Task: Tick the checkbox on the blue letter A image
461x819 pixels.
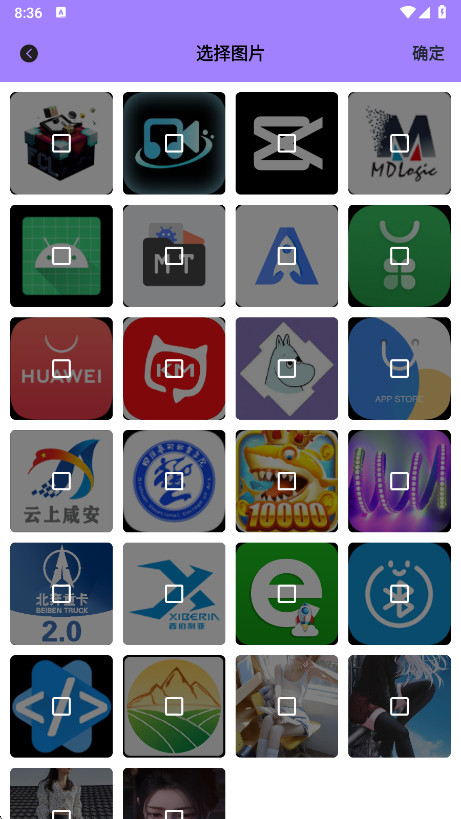Action: click(x=287, y=256)
